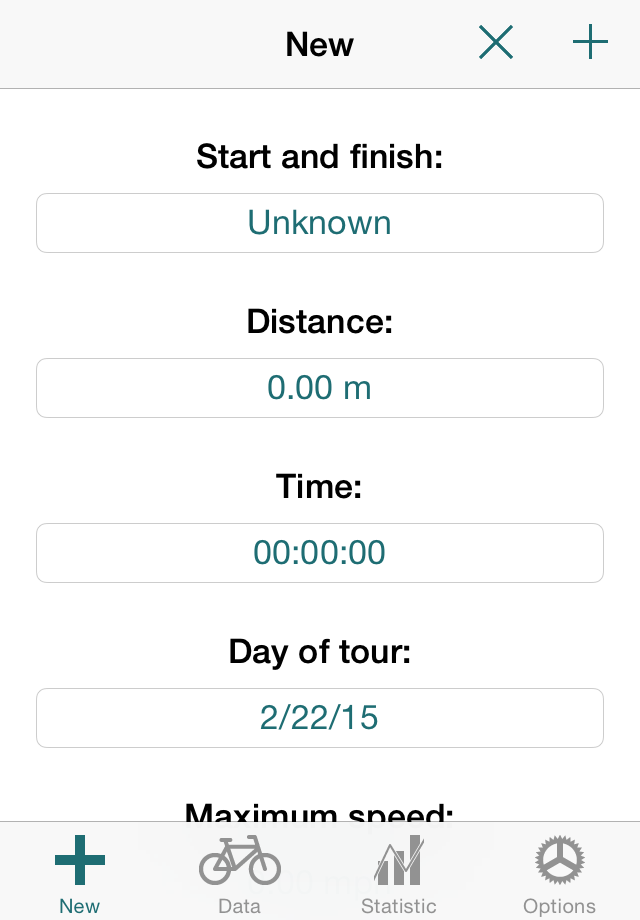Set the Distance value field
Screen dimensions: 640x920
pyautogui.click(x=320, y=388)
